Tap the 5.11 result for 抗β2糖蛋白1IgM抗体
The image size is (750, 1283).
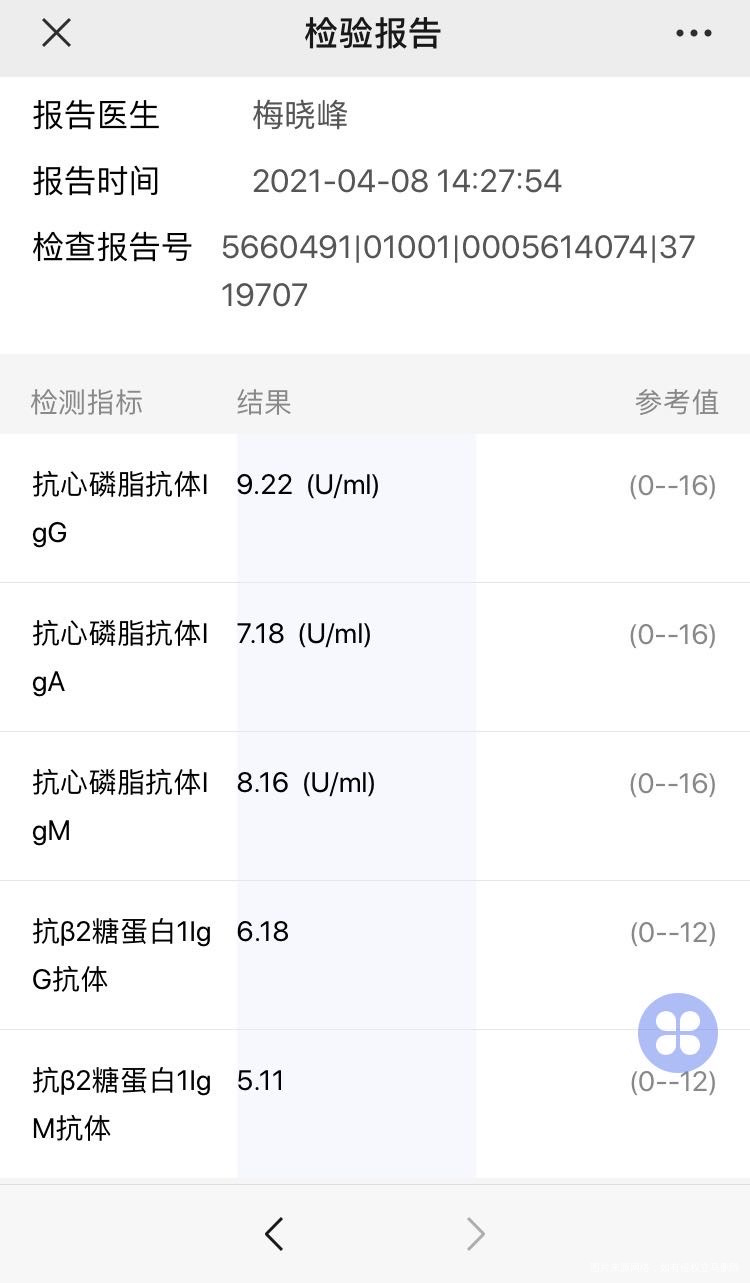261,1080
